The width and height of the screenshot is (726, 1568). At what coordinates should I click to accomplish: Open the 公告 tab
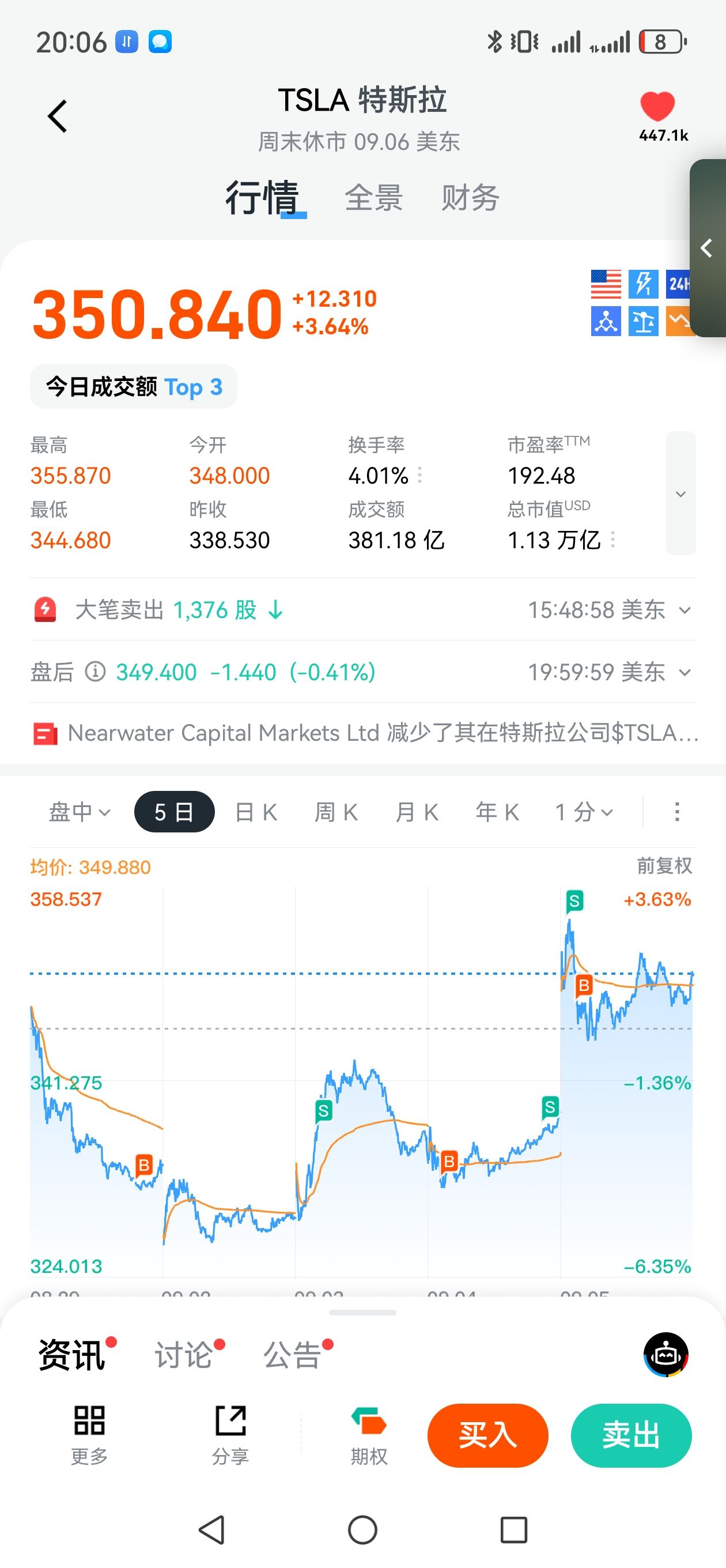coord(292,1355)
